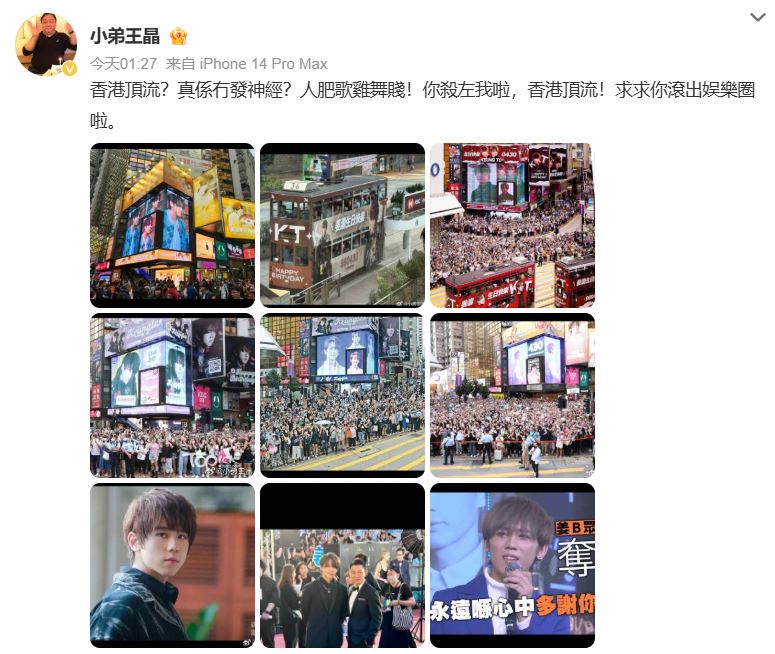The width and height of the screenshot is (775, 654).
Task: View the photo of the KT tram
Action: click(x=343, y=225)
